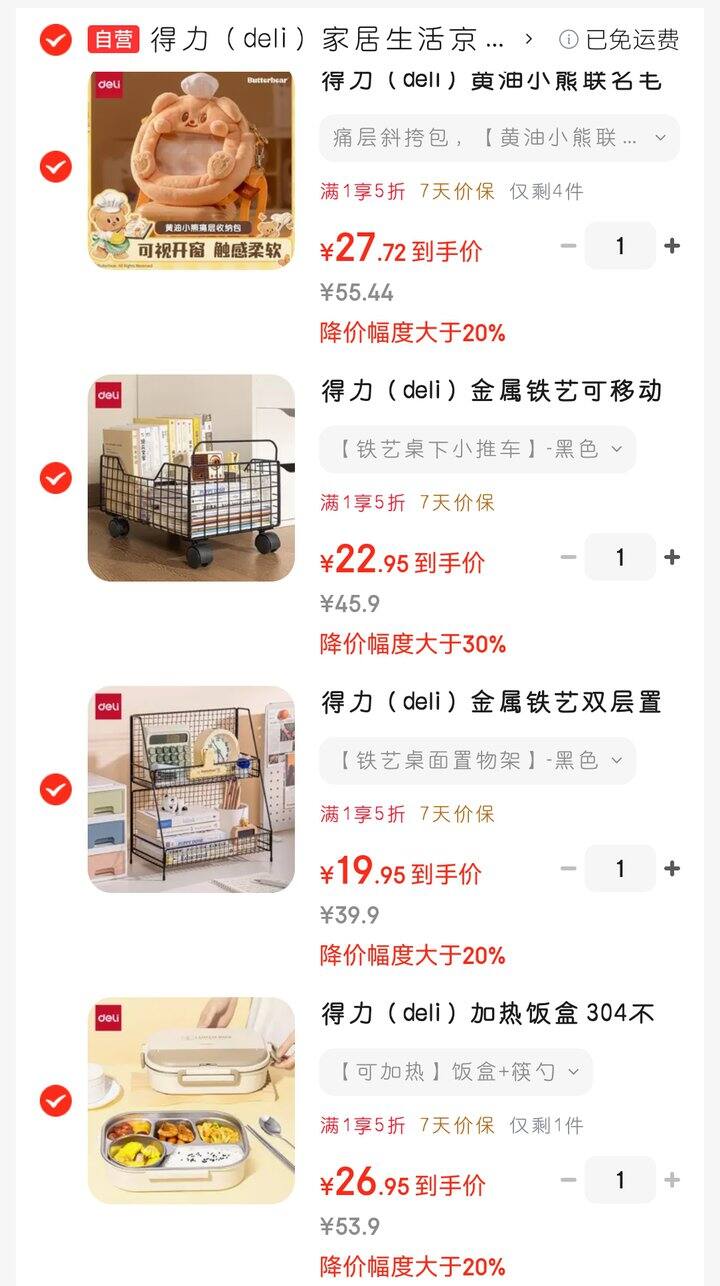Expand the 铁艺桌下小推车-黑色 spec selector
The image size is (720, 1286).
pos(479,450)
